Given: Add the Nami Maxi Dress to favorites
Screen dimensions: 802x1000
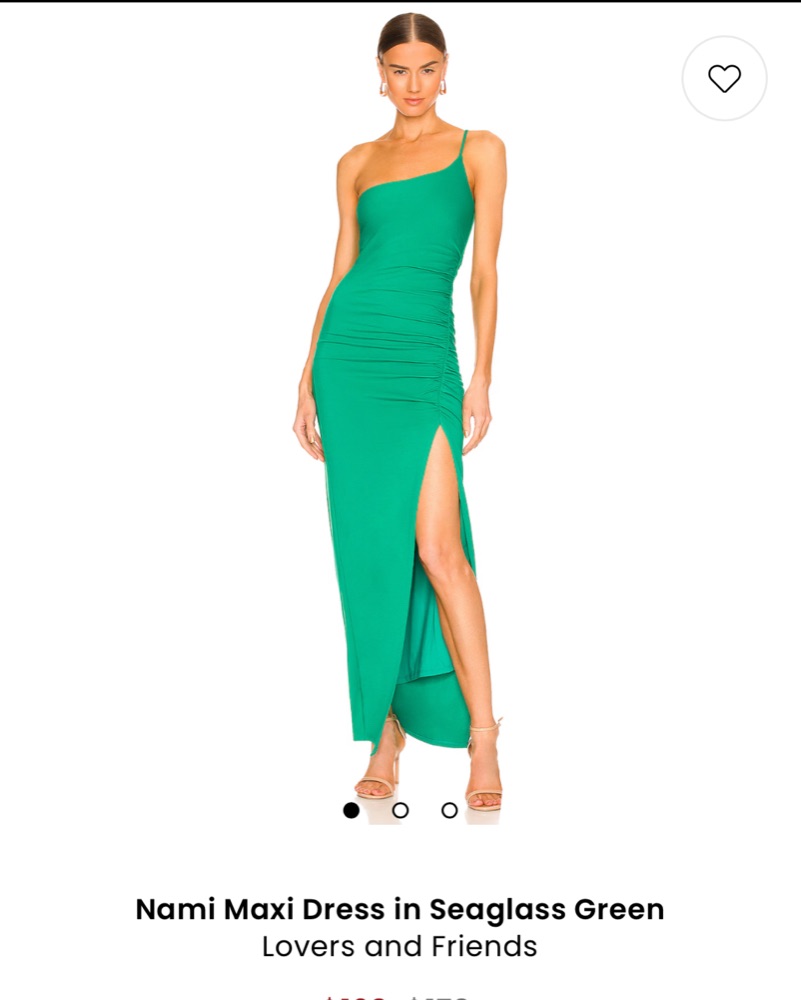Looking at the screenshot, I should pos(724,78).
